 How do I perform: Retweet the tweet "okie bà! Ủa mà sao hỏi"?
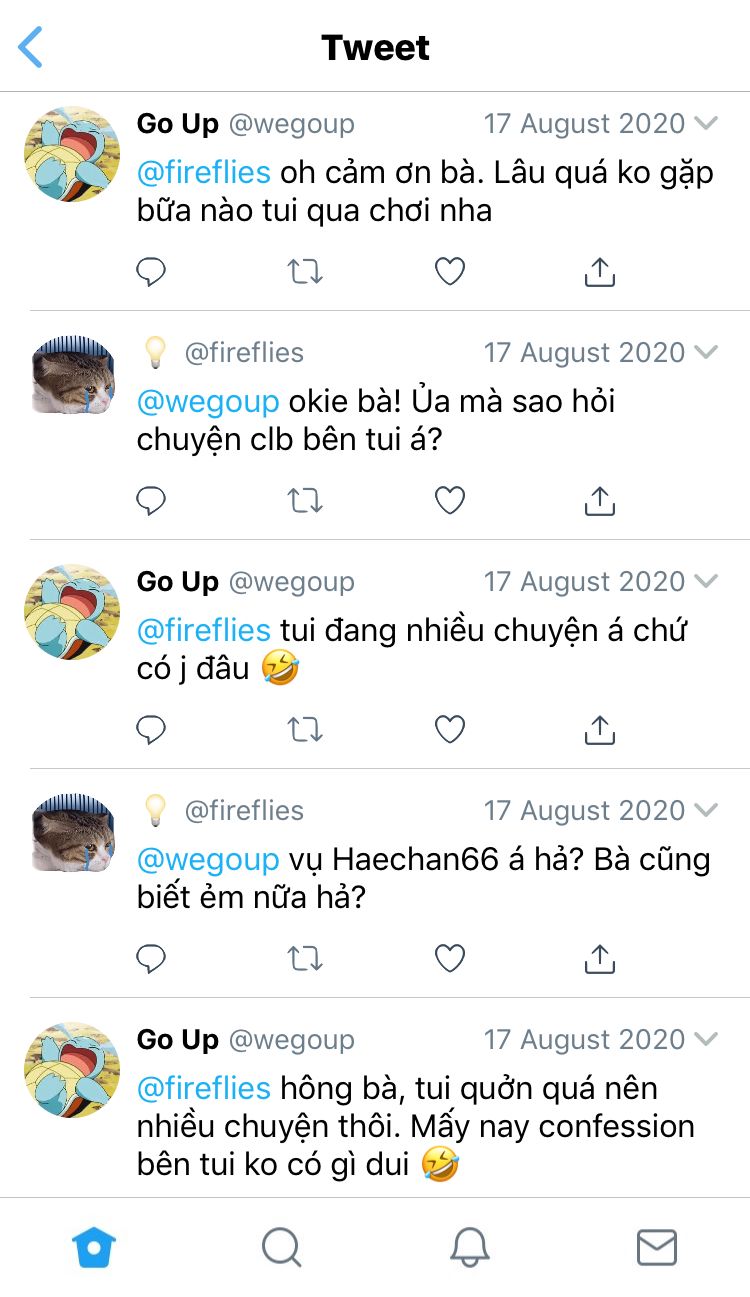pos(305,500)
